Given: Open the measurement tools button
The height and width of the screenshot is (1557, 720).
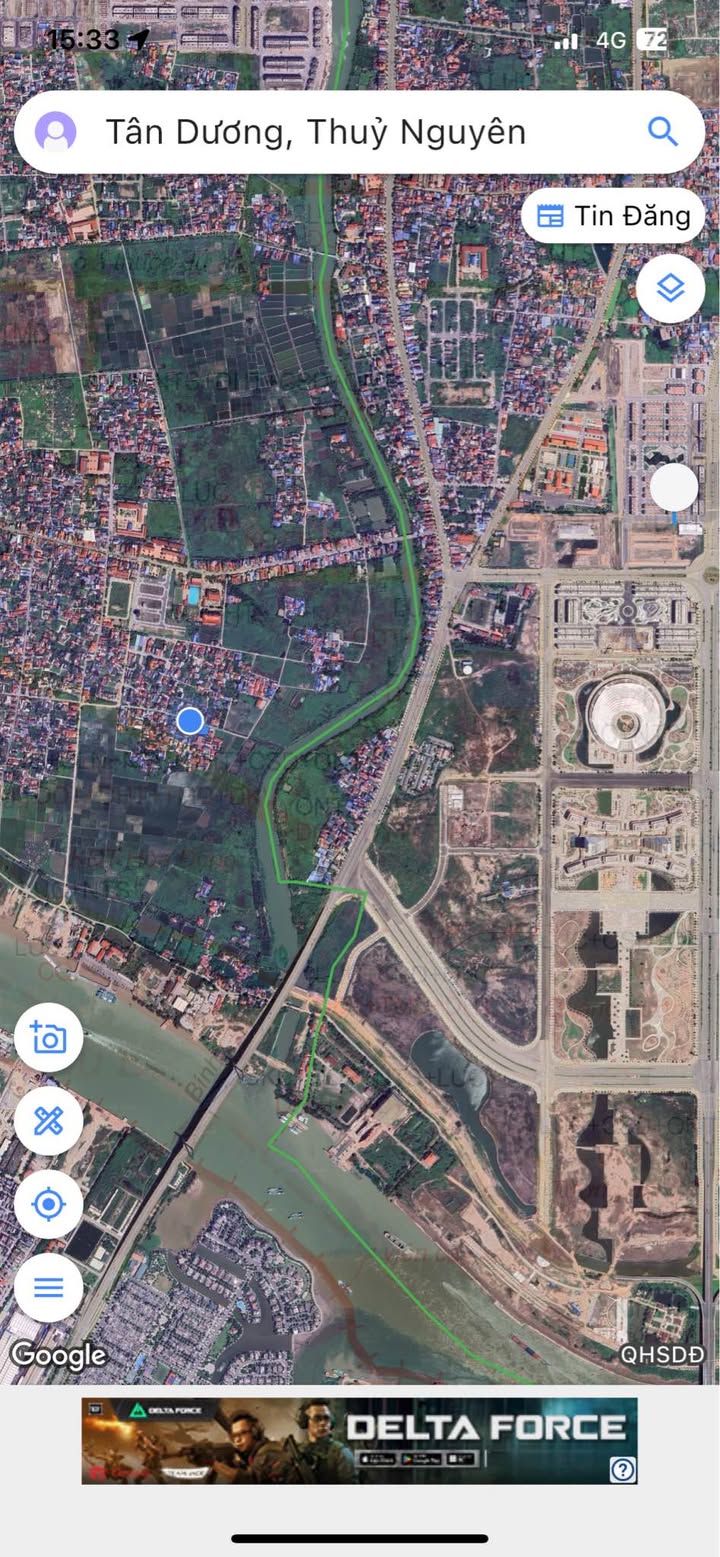Looking at the screenshot, I should pos(48,1121).
